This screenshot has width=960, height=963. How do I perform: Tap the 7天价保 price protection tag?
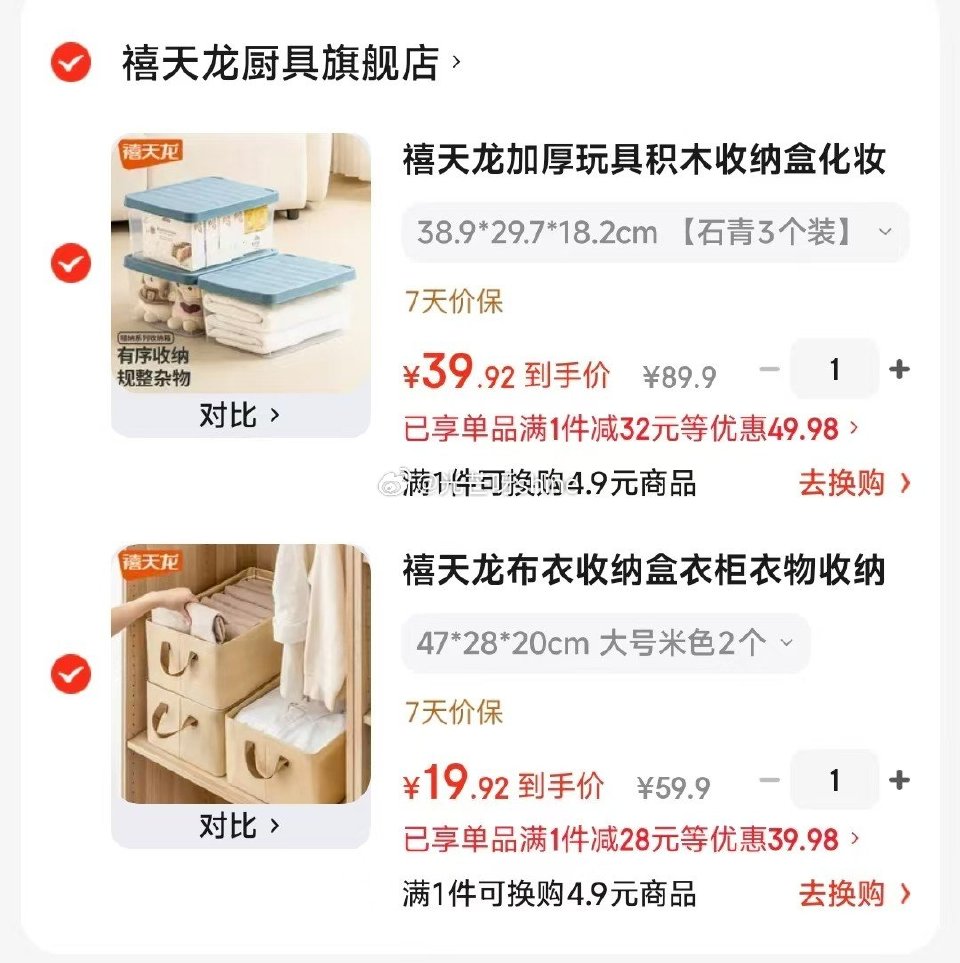pyautogui.click(x=450, y=301)
